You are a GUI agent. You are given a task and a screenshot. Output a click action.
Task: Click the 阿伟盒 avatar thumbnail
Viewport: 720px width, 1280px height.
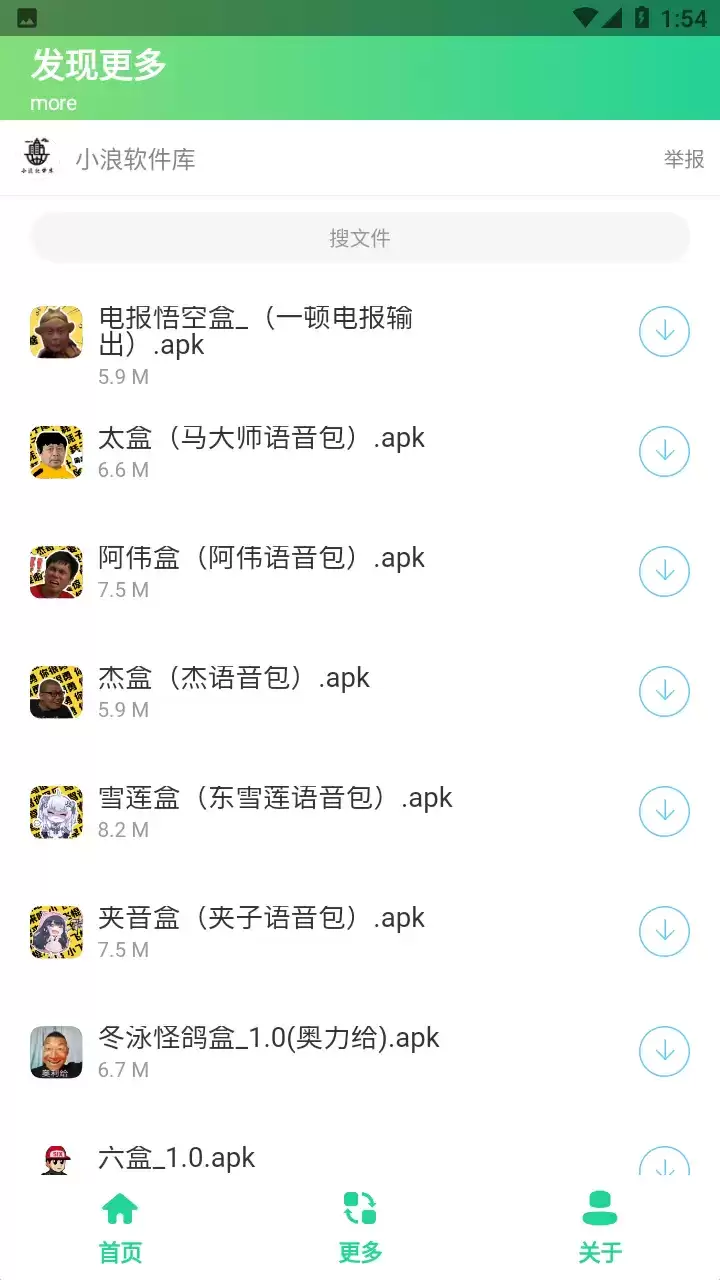[x=56, y=571]
